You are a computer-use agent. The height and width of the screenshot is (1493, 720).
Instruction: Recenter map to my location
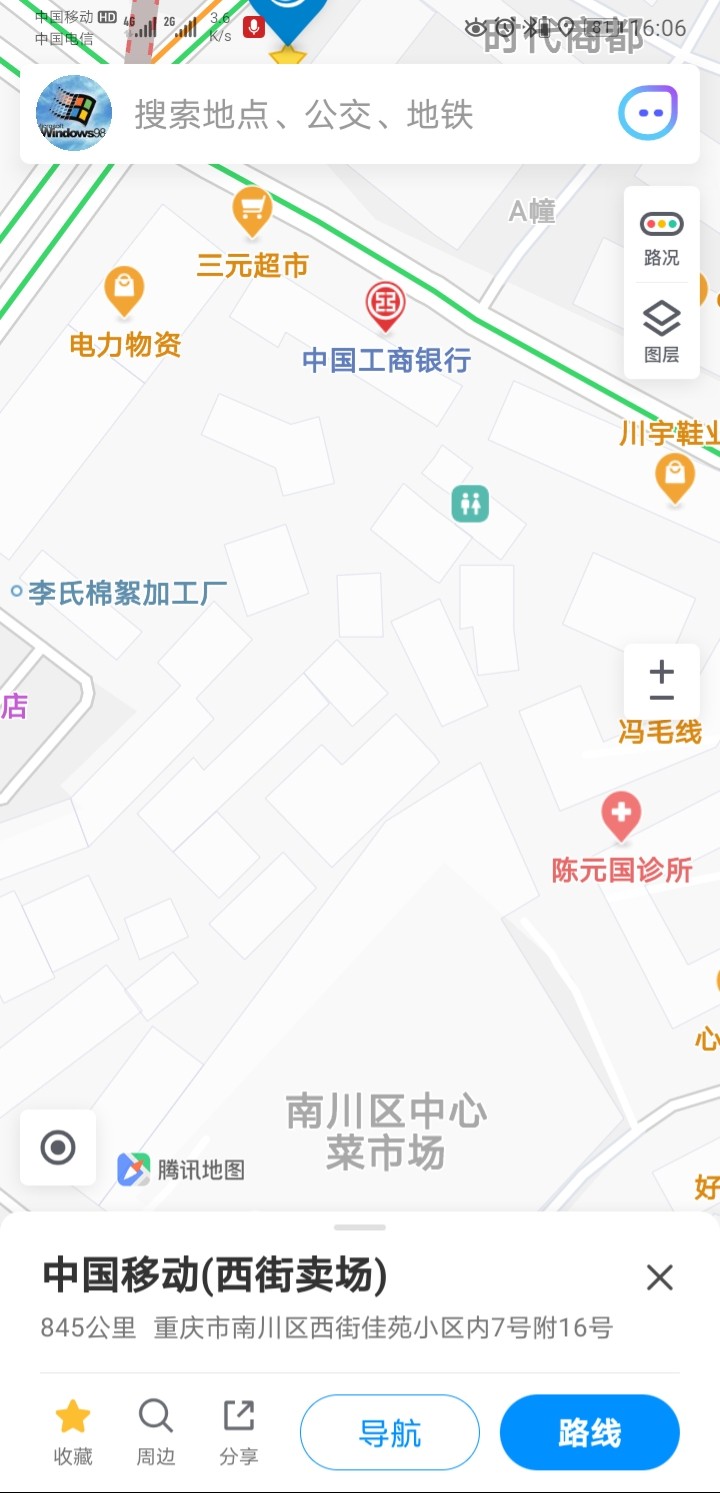pyautogui.click(x=58, y=1148)
